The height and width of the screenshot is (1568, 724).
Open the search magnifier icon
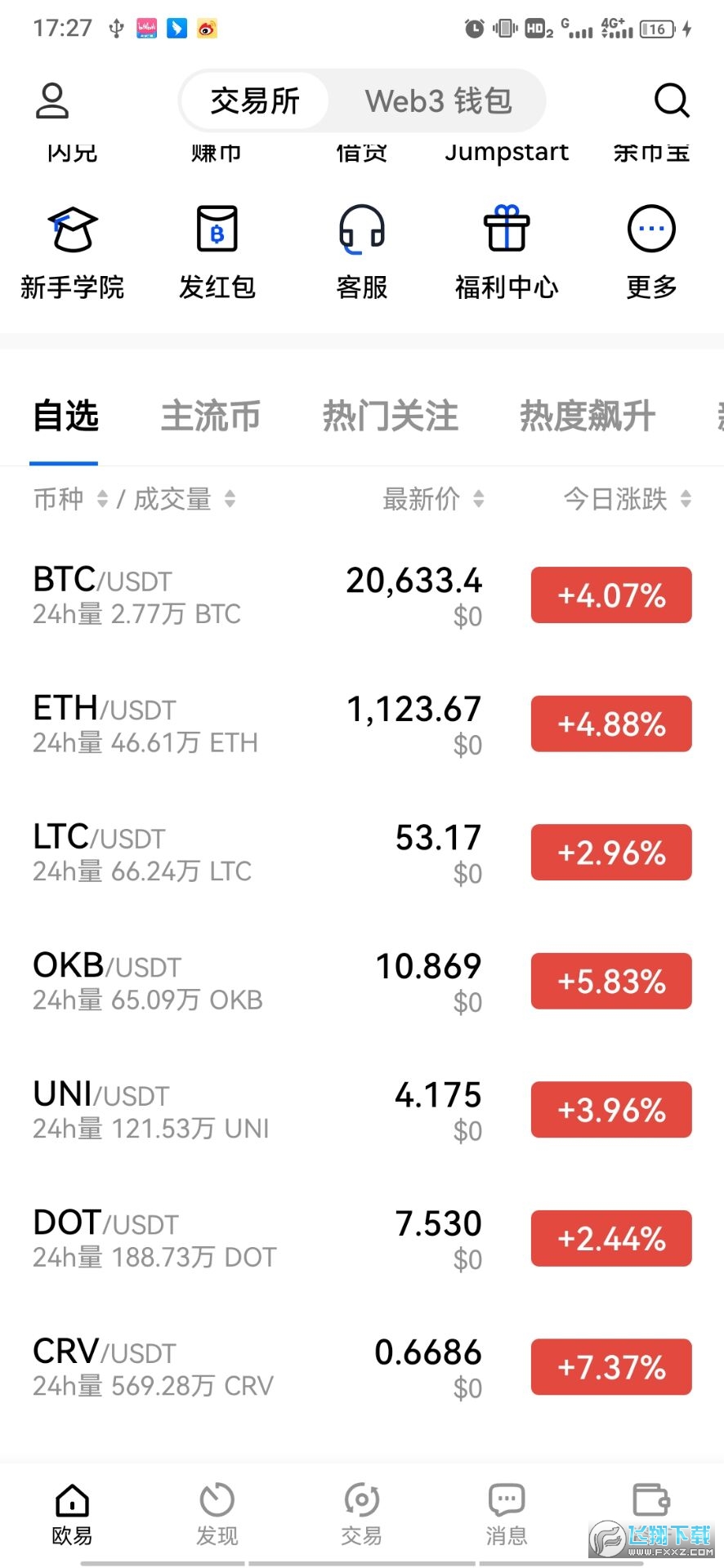click(671, 100)
